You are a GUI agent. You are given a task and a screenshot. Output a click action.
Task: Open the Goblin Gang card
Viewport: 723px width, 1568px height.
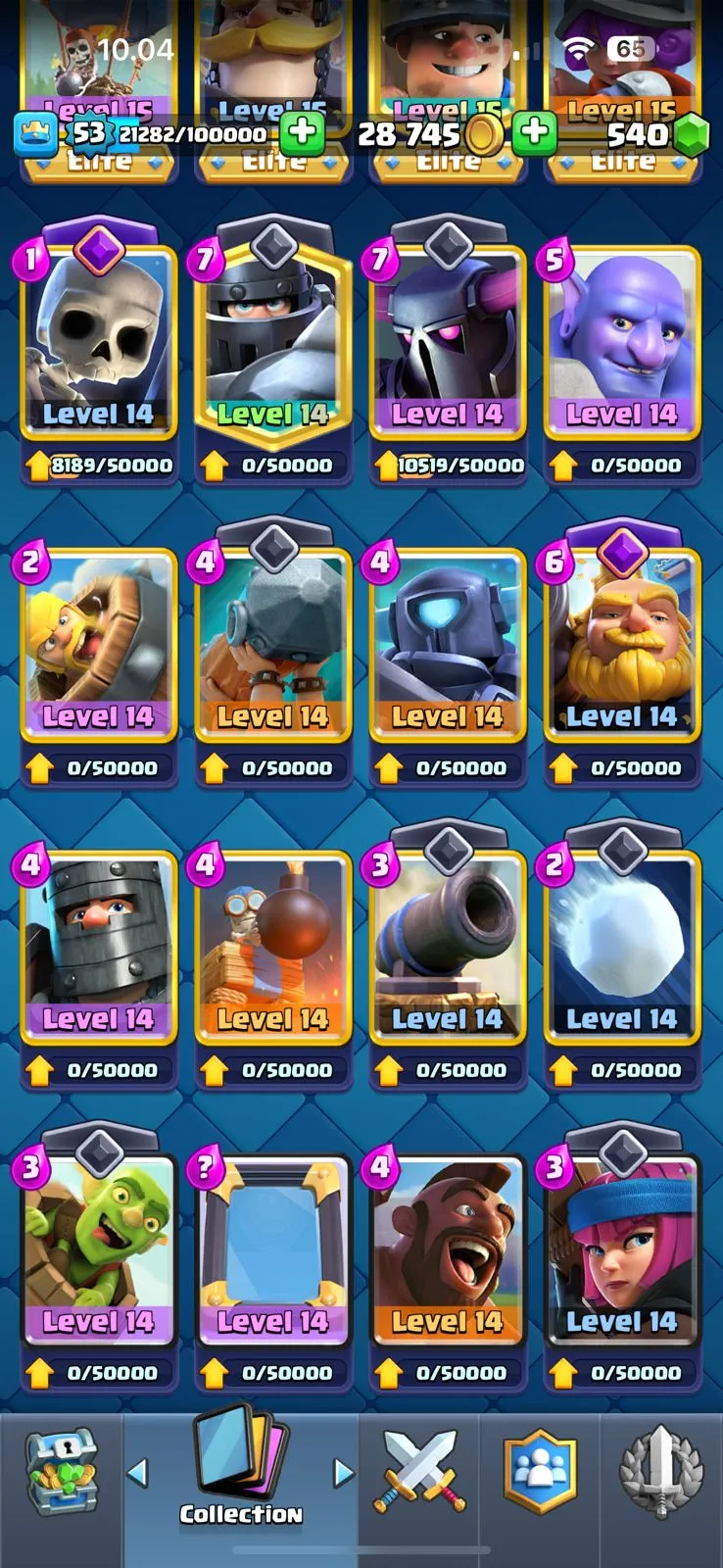(x=98, y=1248)
